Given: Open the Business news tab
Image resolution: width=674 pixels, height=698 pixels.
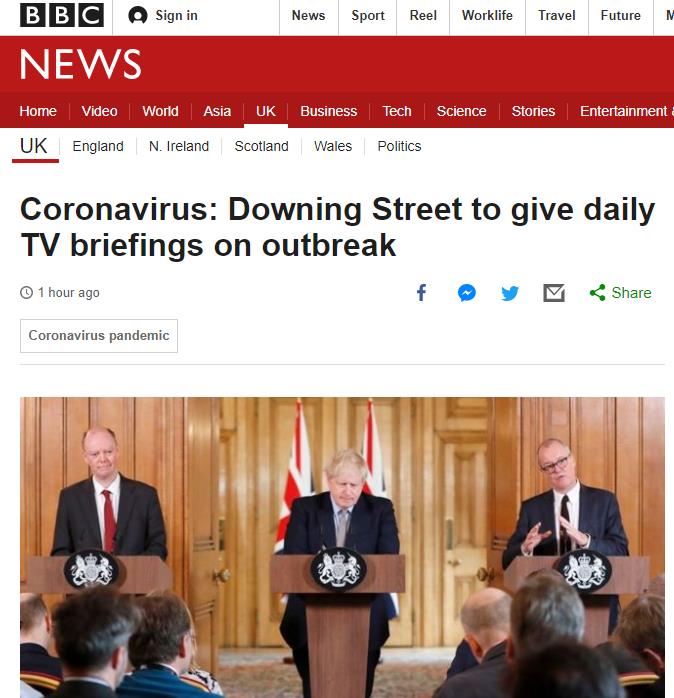Looking at the screenshot, I should tap(328, 111).
